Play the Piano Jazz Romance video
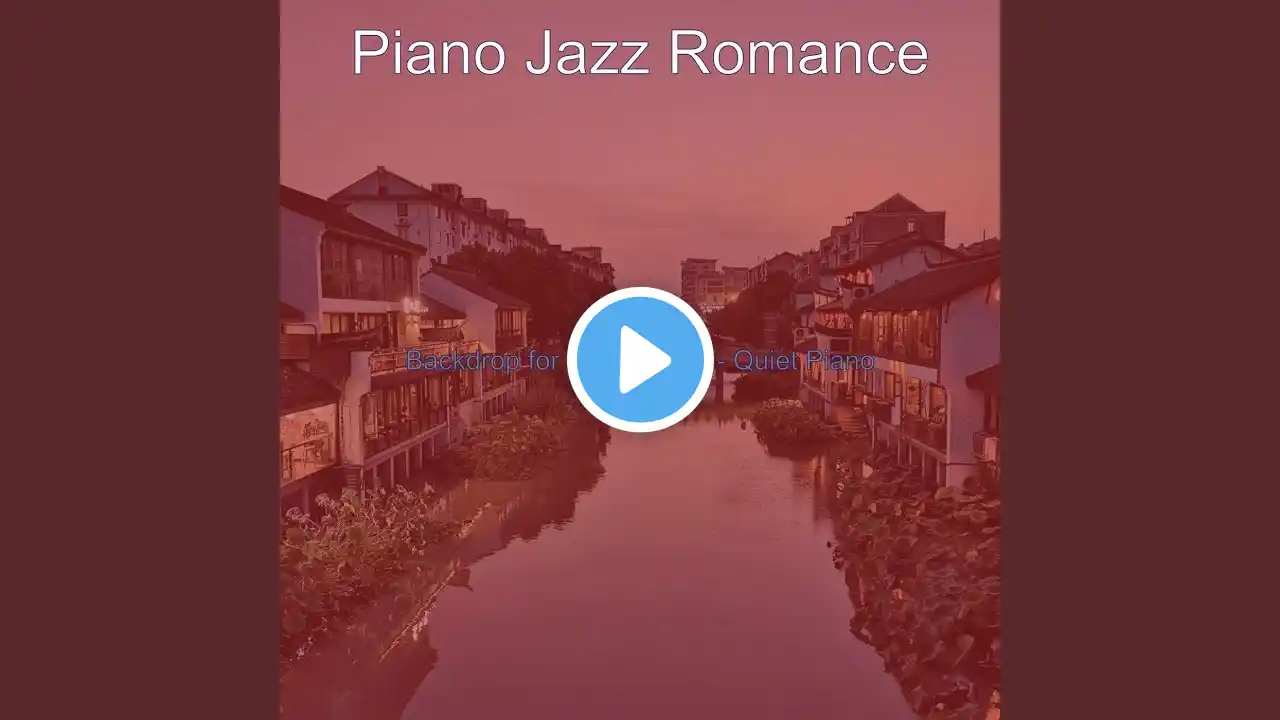This screenshot has height=720, width=1280. [x=640, y=360]
